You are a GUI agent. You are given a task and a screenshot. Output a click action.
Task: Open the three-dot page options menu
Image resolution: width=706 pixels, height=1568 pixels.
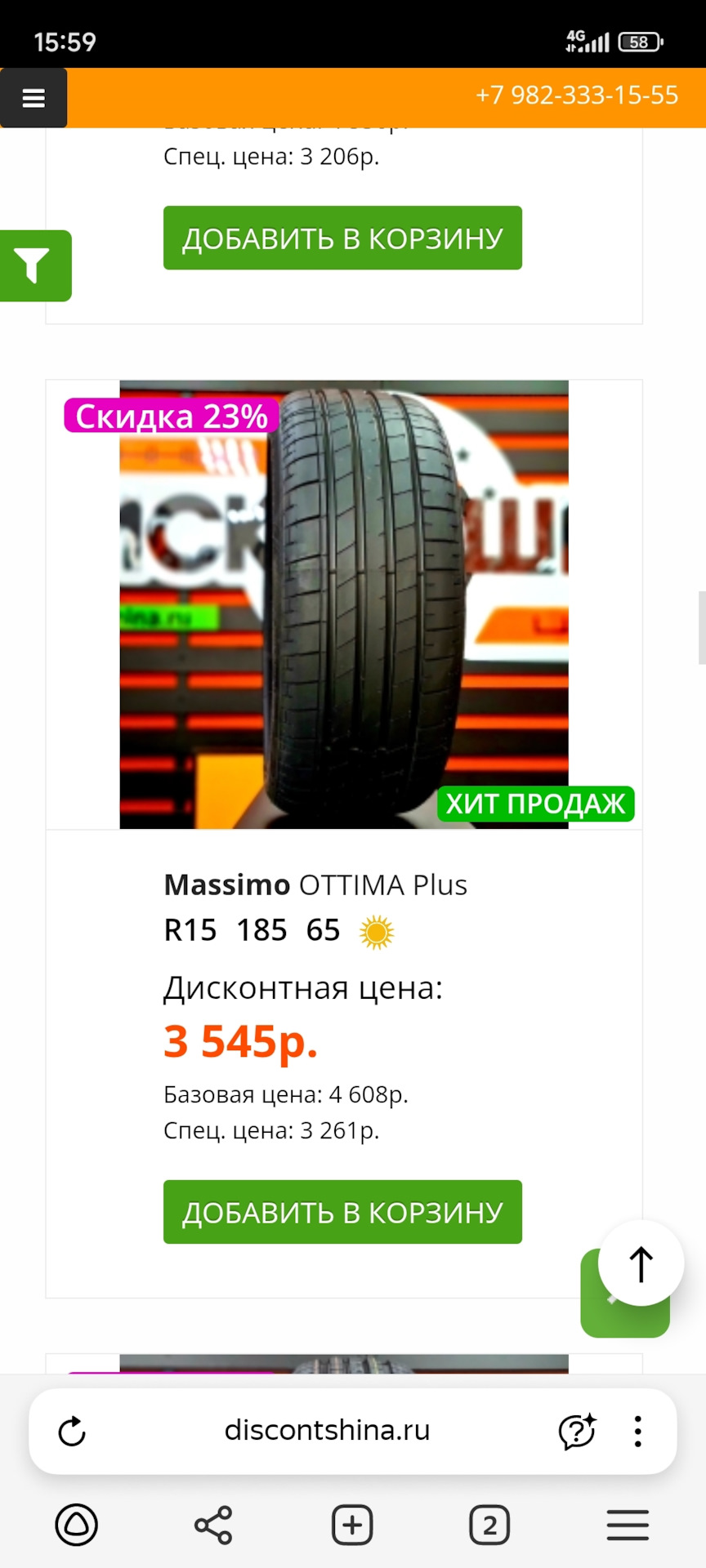tap(638, 1432)
